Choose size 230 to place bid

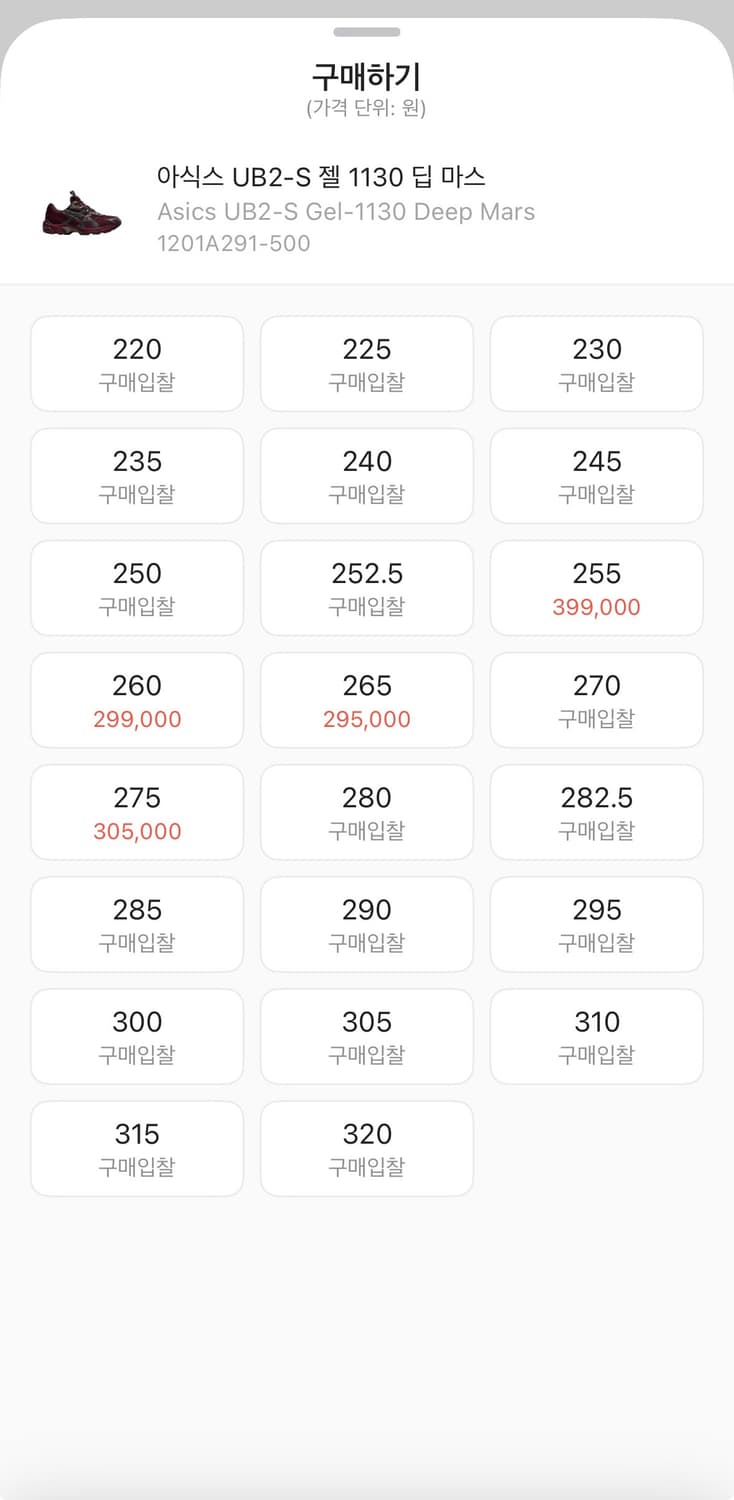[x=596, y=363]
